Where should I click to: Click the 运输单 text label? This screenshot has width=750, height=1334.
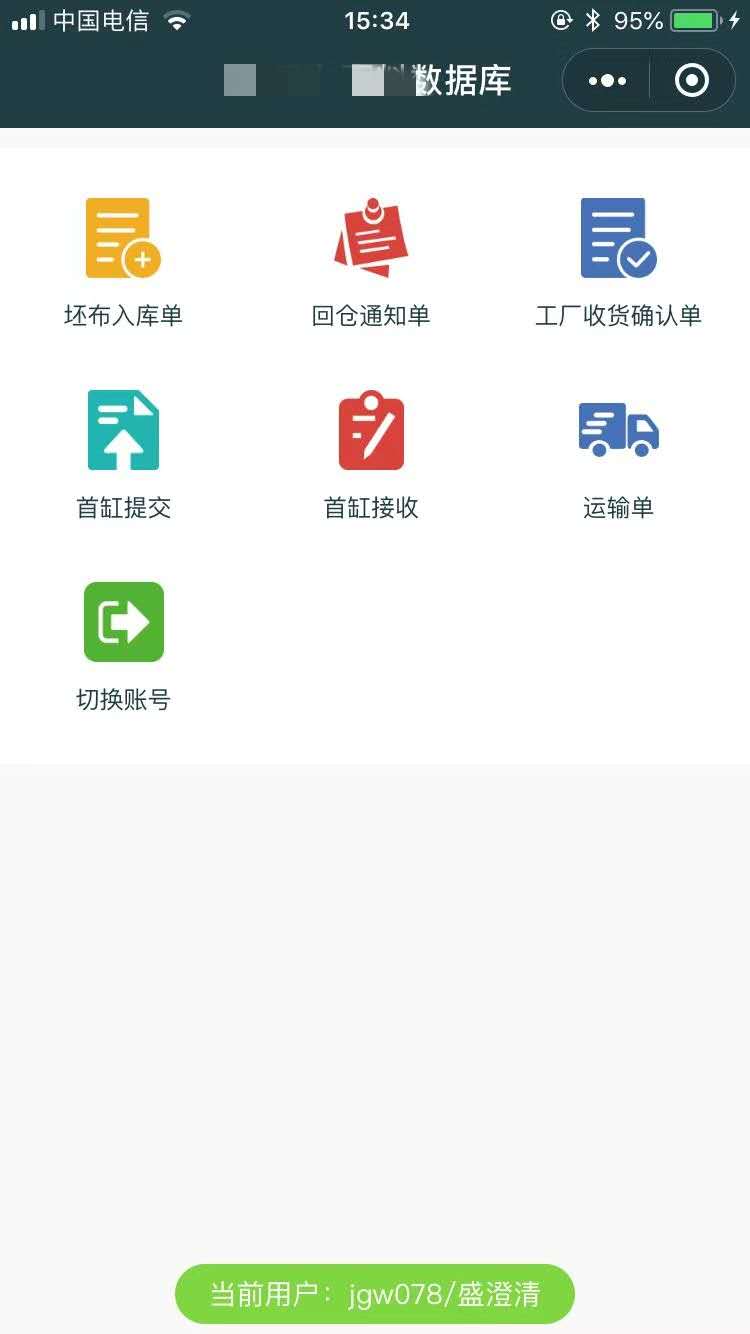pyautogui.click(x=618, y=508)
